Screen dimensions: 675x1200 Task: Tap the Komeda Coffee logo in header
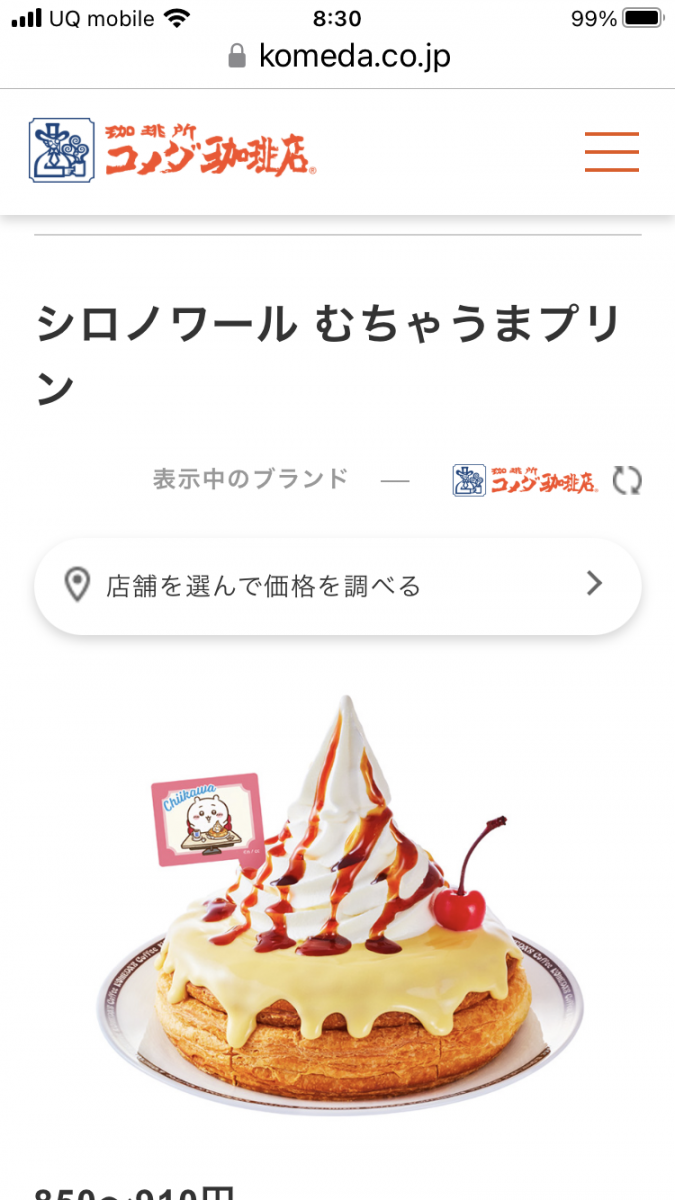(173, 151)
